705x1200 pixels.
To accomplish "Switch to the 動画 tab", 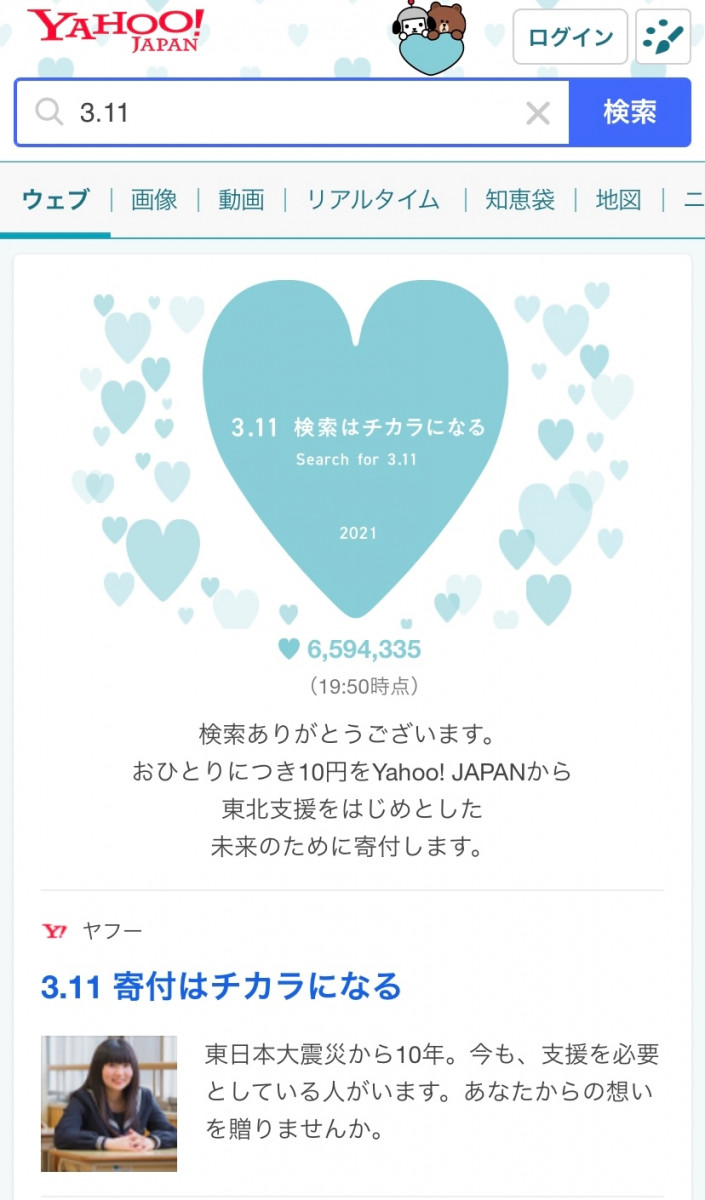I will point(241,199).
